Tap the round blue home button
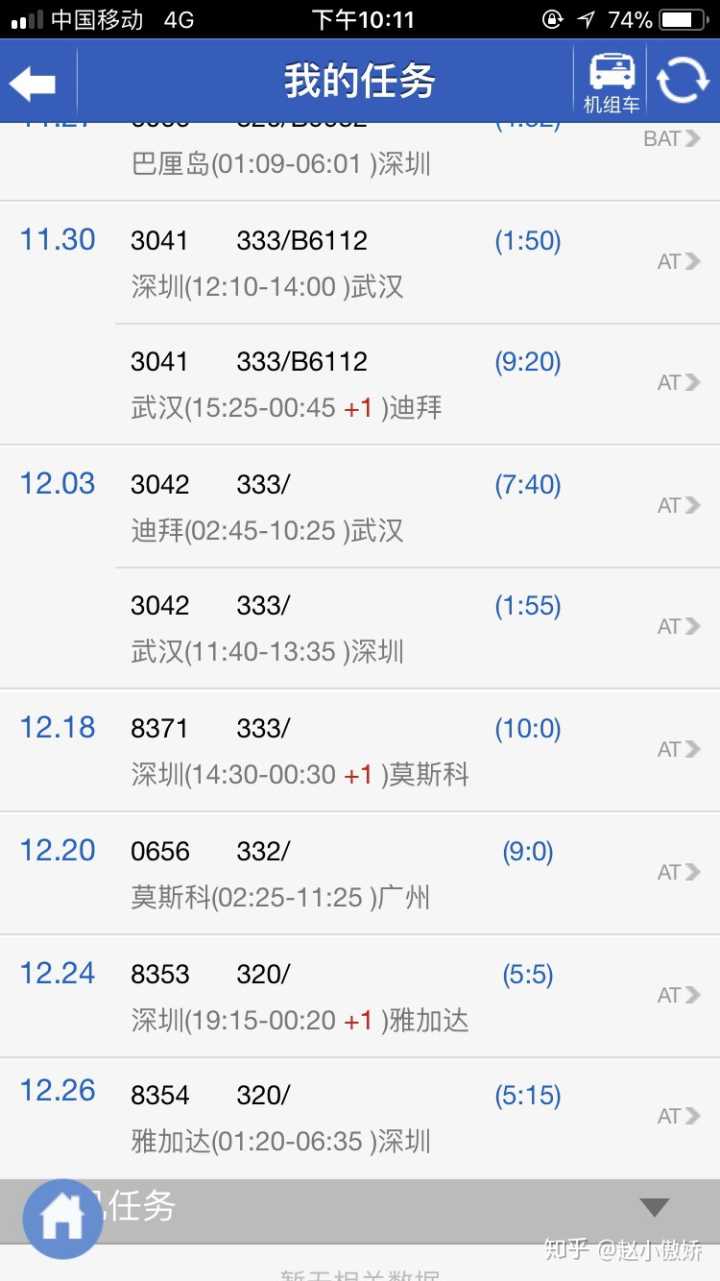Viewport: 720px width, 1281px height. [x=62, y=1218]
